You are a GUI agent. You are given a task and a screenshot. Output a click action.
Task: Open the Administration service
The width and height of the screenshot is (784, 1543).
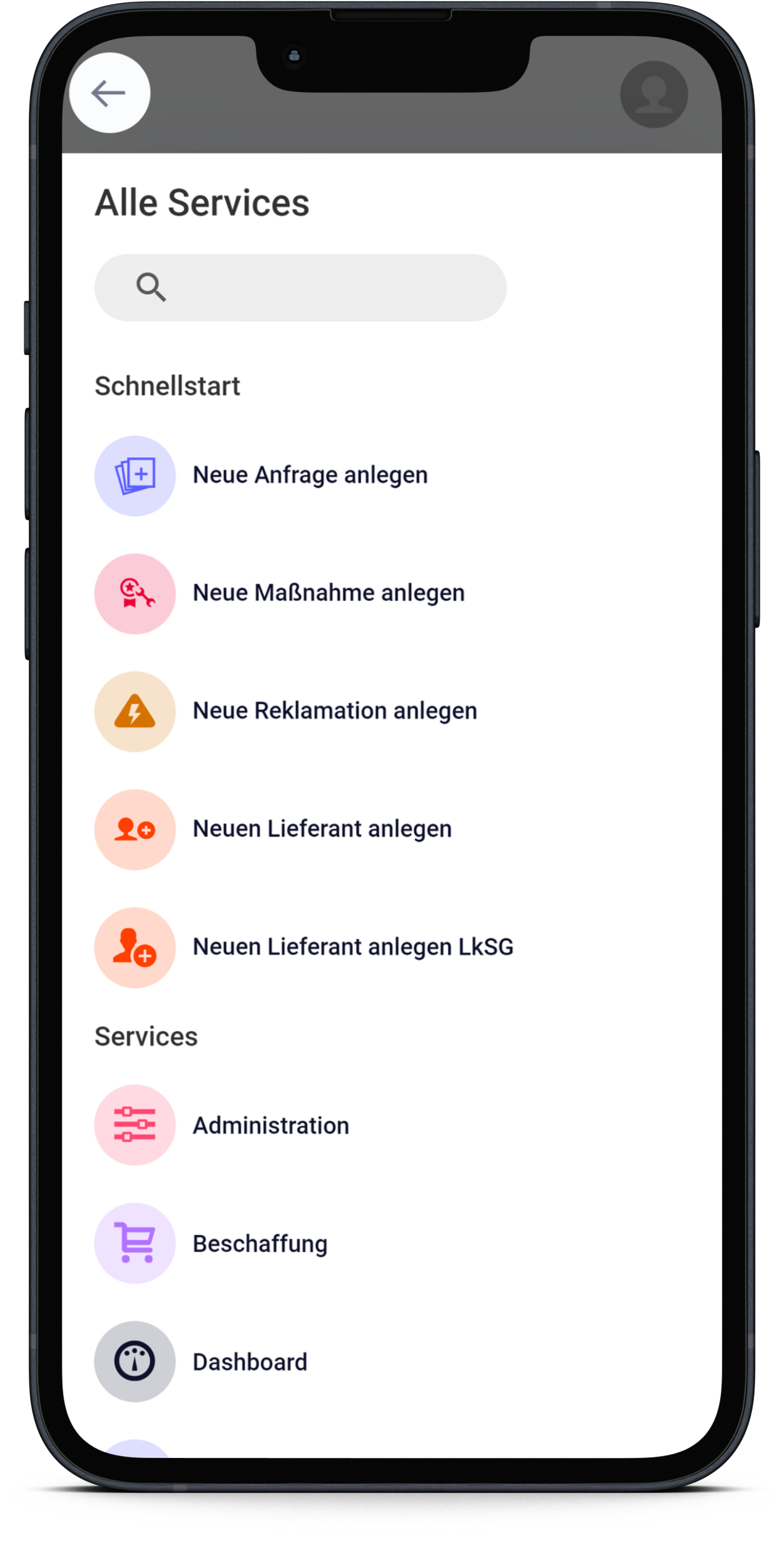270,1126
